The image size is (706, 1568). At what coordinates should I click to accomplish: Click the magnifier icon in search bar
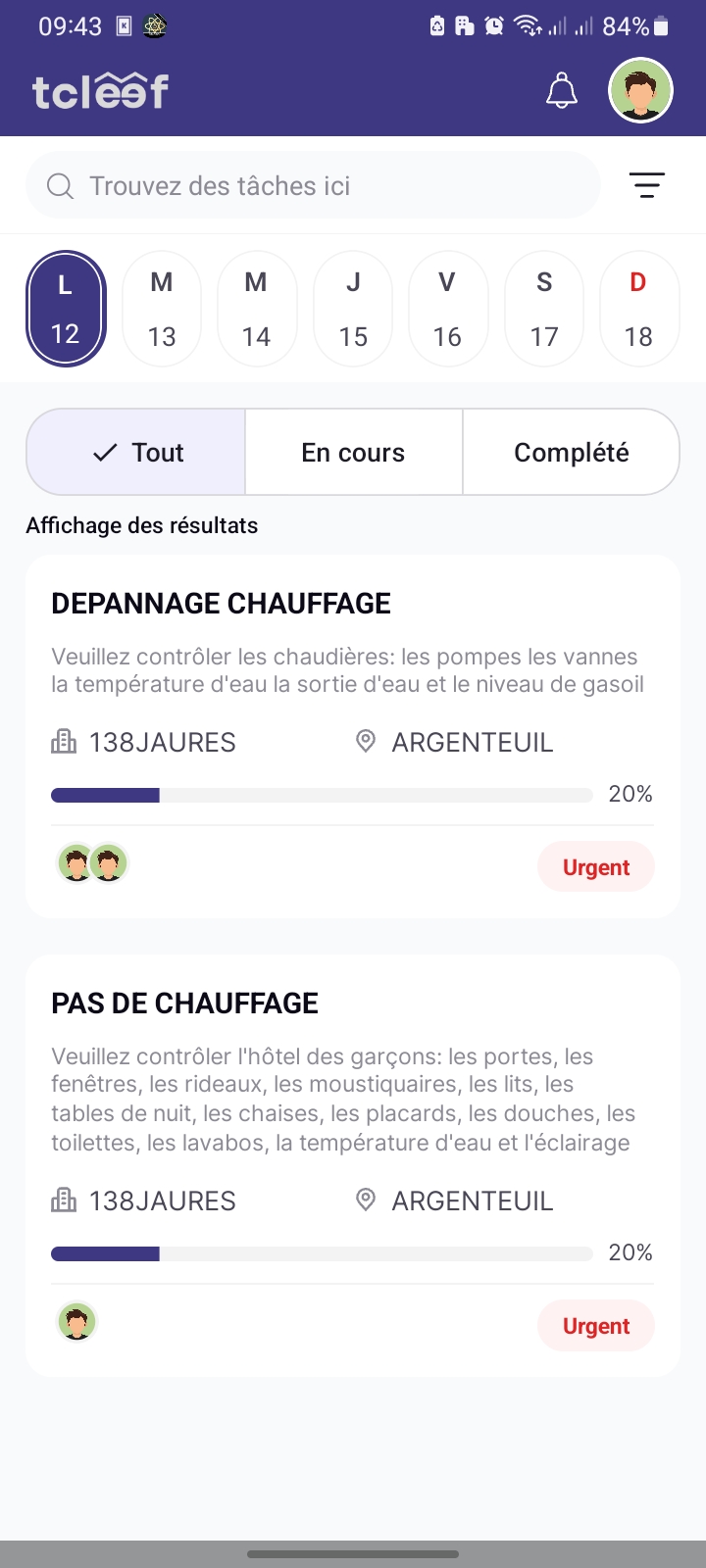(60, 185)
